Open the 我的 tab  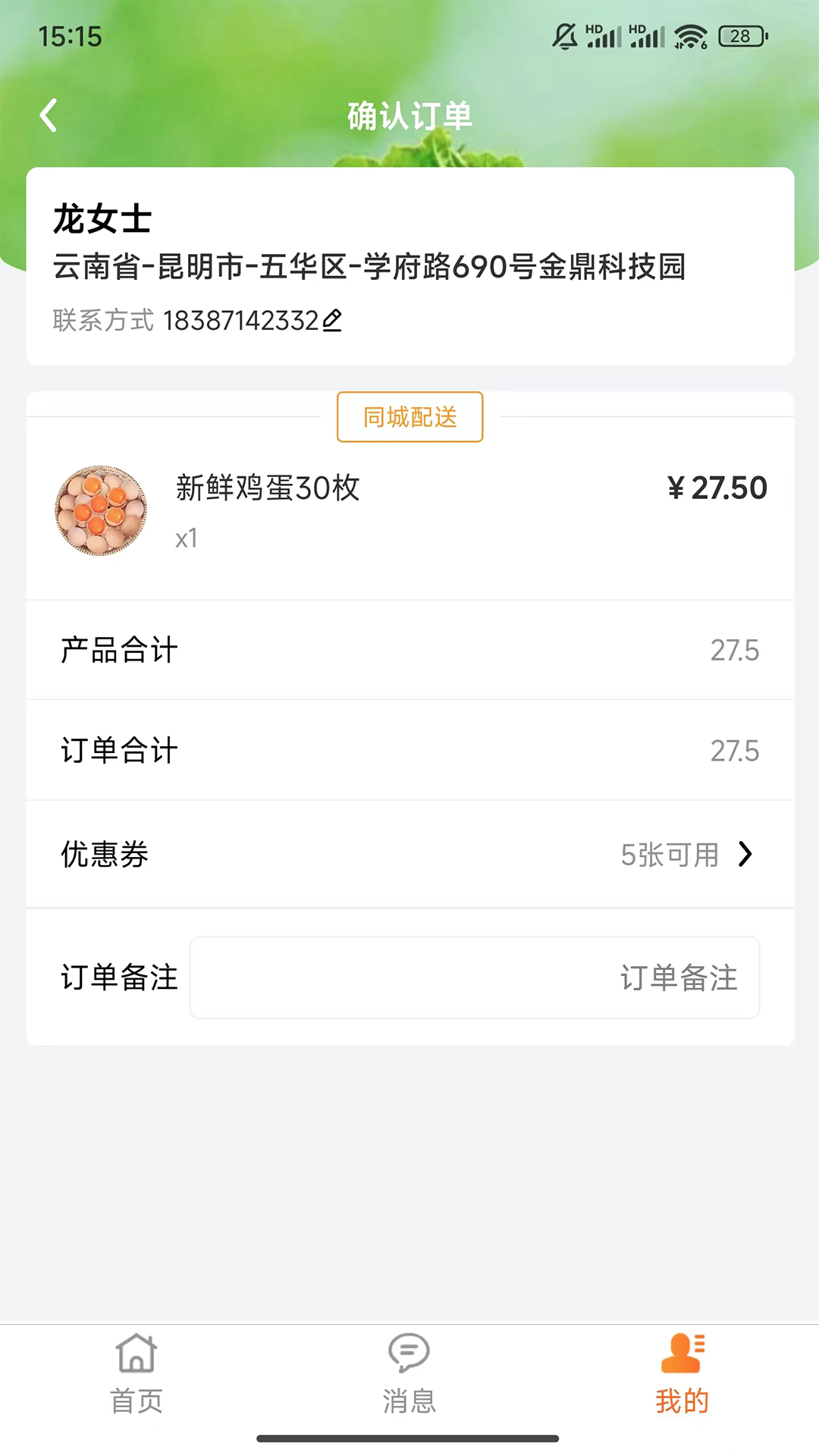coord(682,1374)
